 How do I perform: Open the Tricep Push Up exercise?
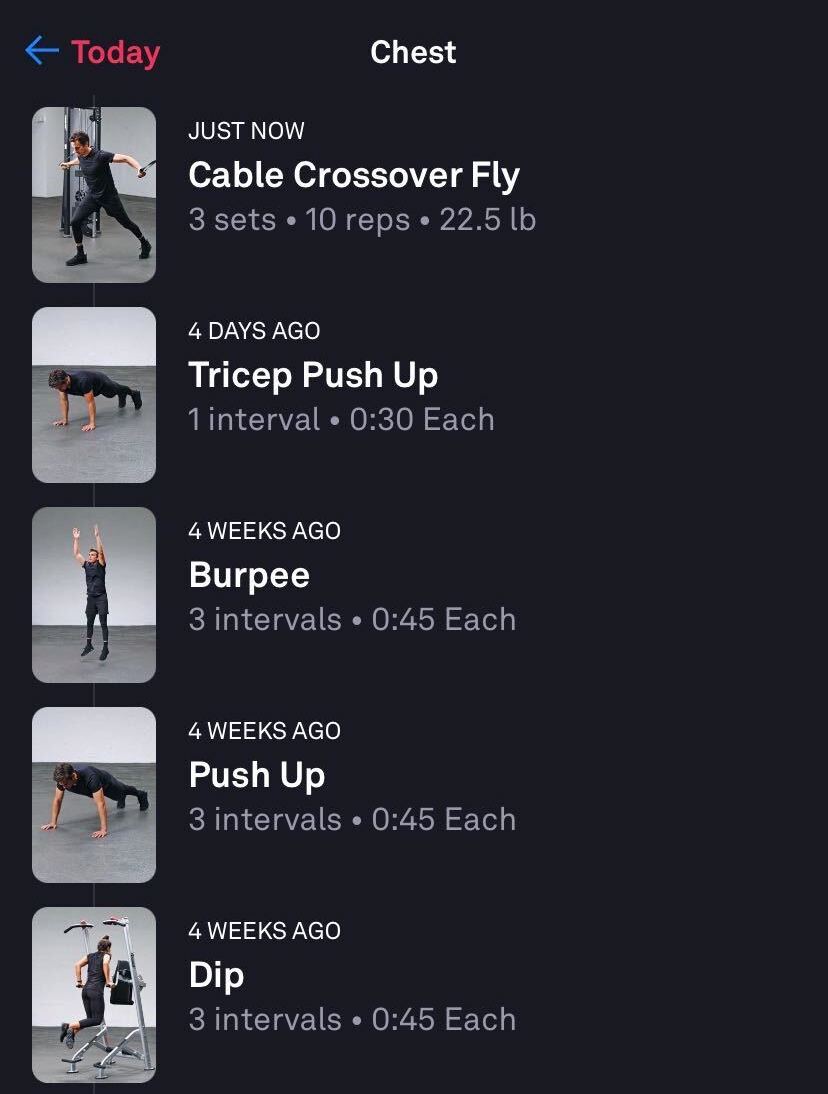313,376
